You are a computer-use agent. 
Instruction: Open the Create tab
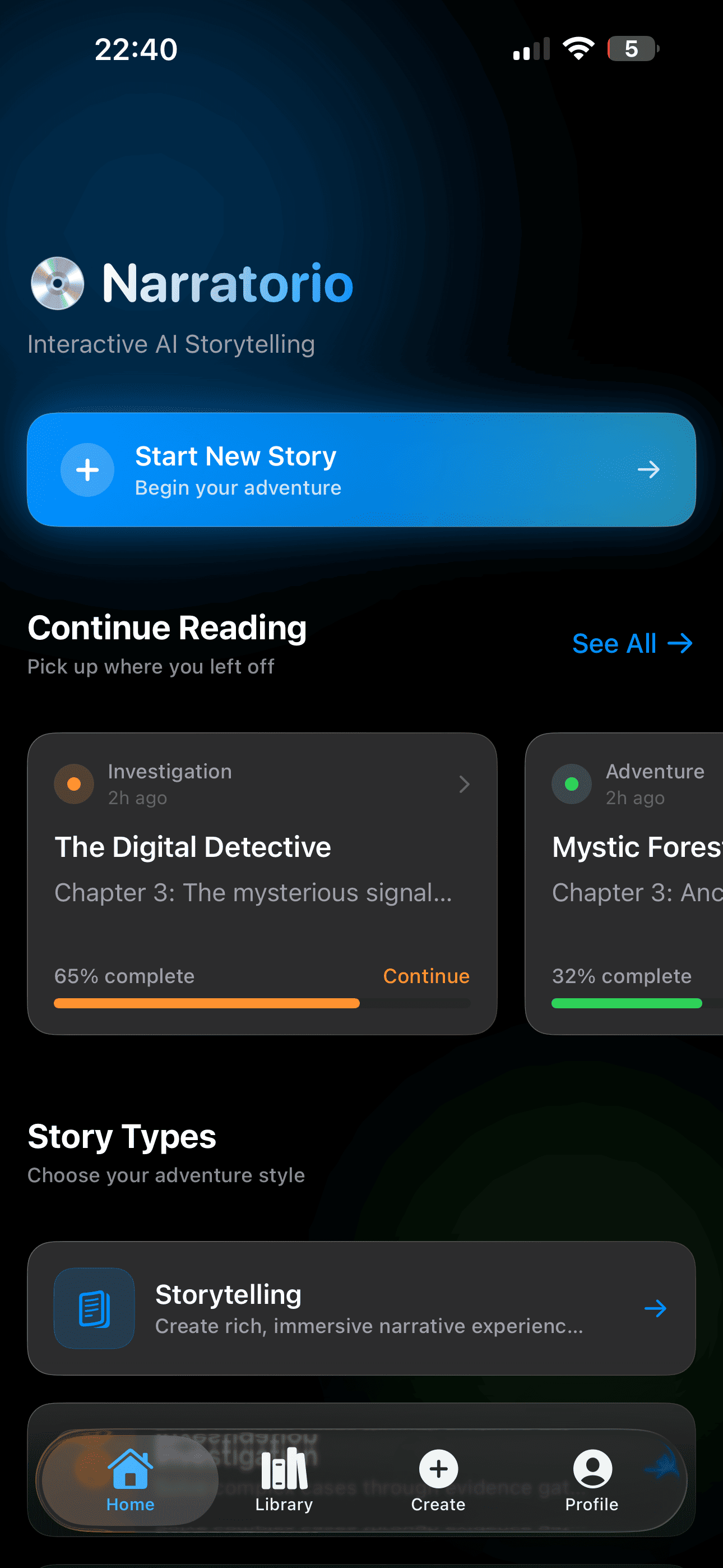click(x=438, y=1481)
